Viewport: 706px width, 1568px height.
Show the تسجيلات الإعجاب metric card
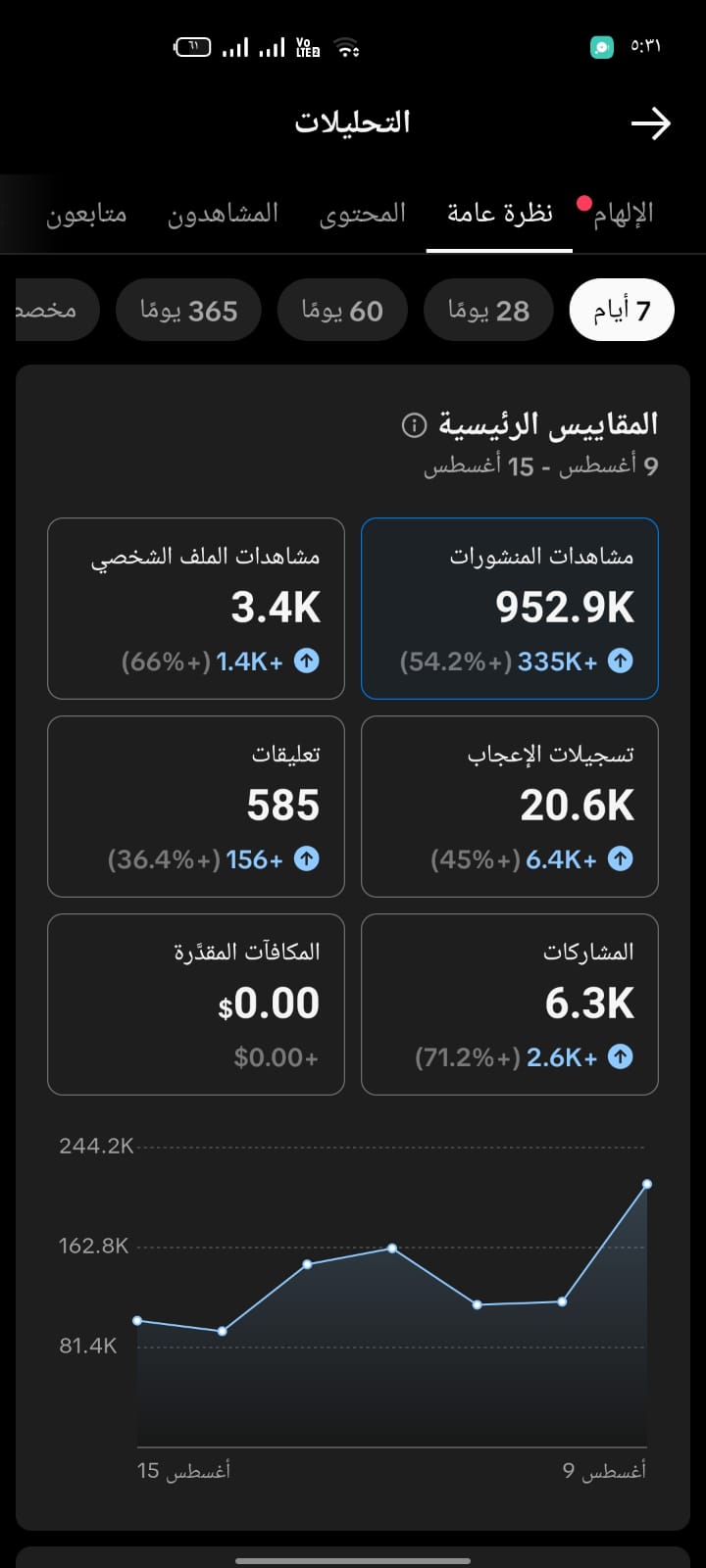pyautogui.click(x=510, y=807)
